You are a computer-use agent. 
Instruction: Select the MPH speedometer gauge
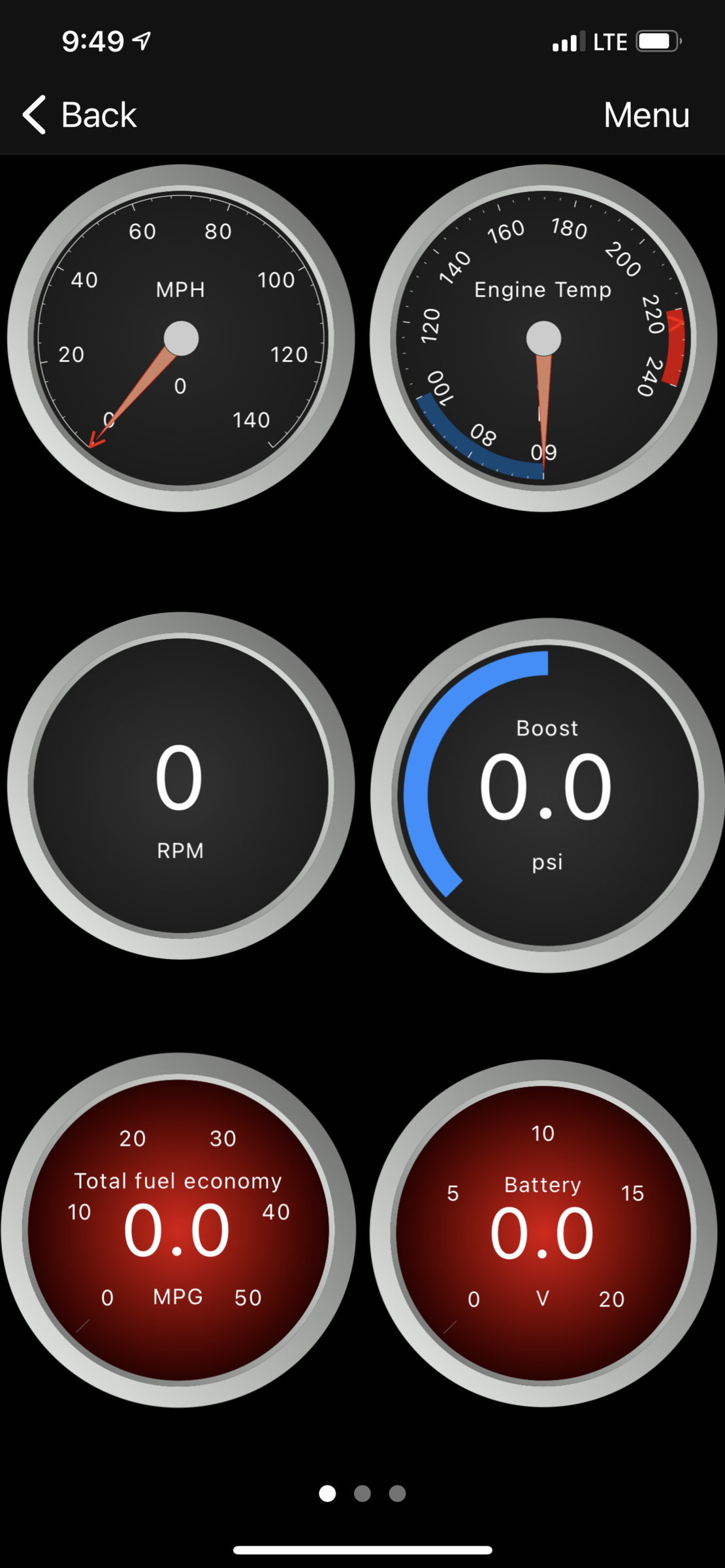click(x=181, y=338)
